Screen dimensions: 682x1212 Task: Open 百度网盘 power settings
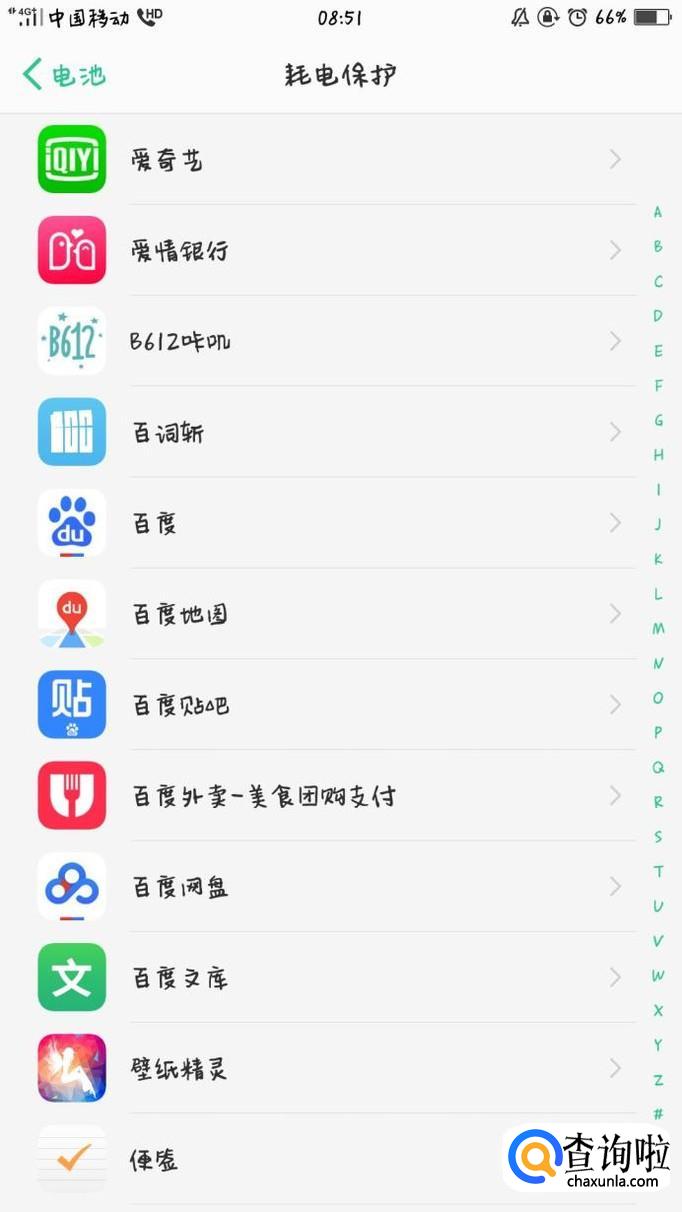point(330,887)
